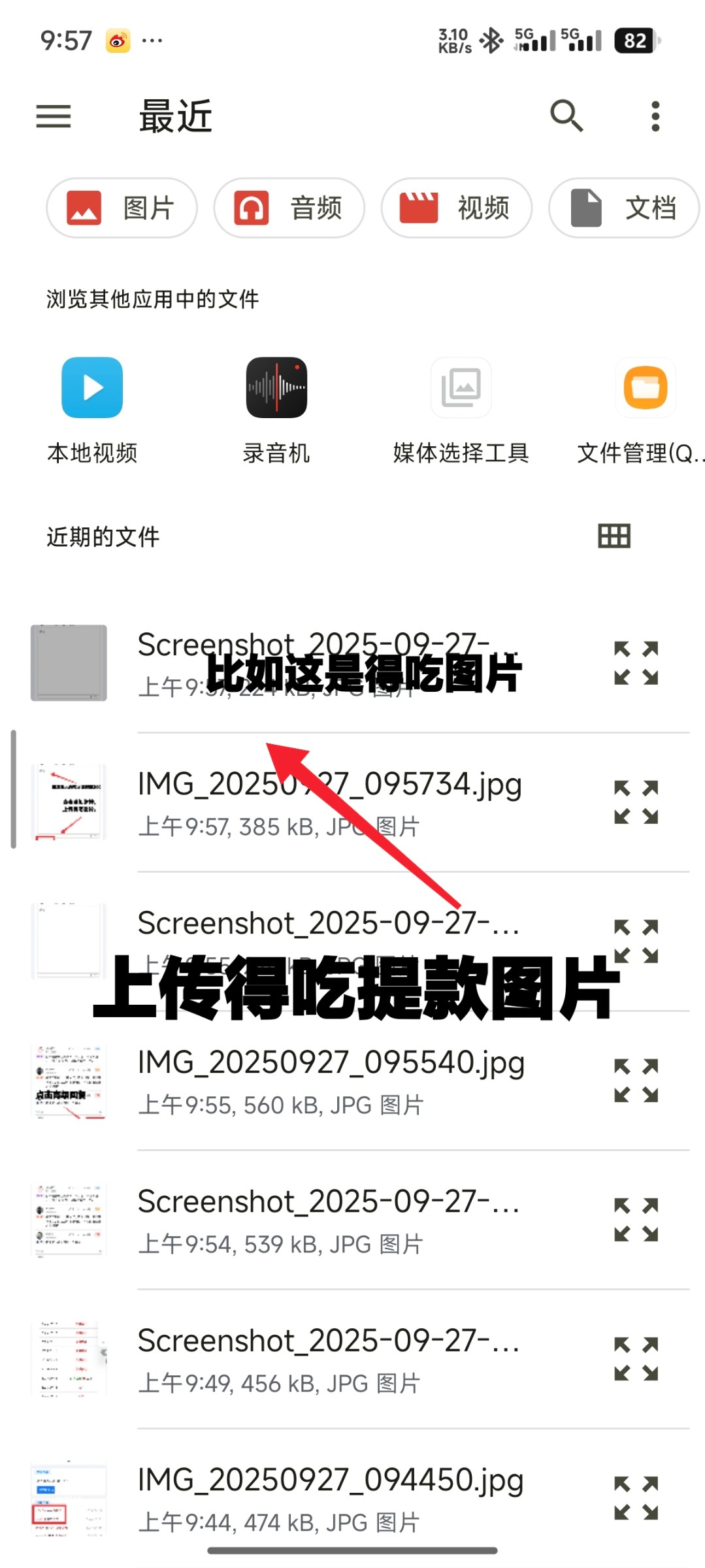
Task: Preview IMG_20250927_095734.jpg with its expand icon
Action: 636,802
